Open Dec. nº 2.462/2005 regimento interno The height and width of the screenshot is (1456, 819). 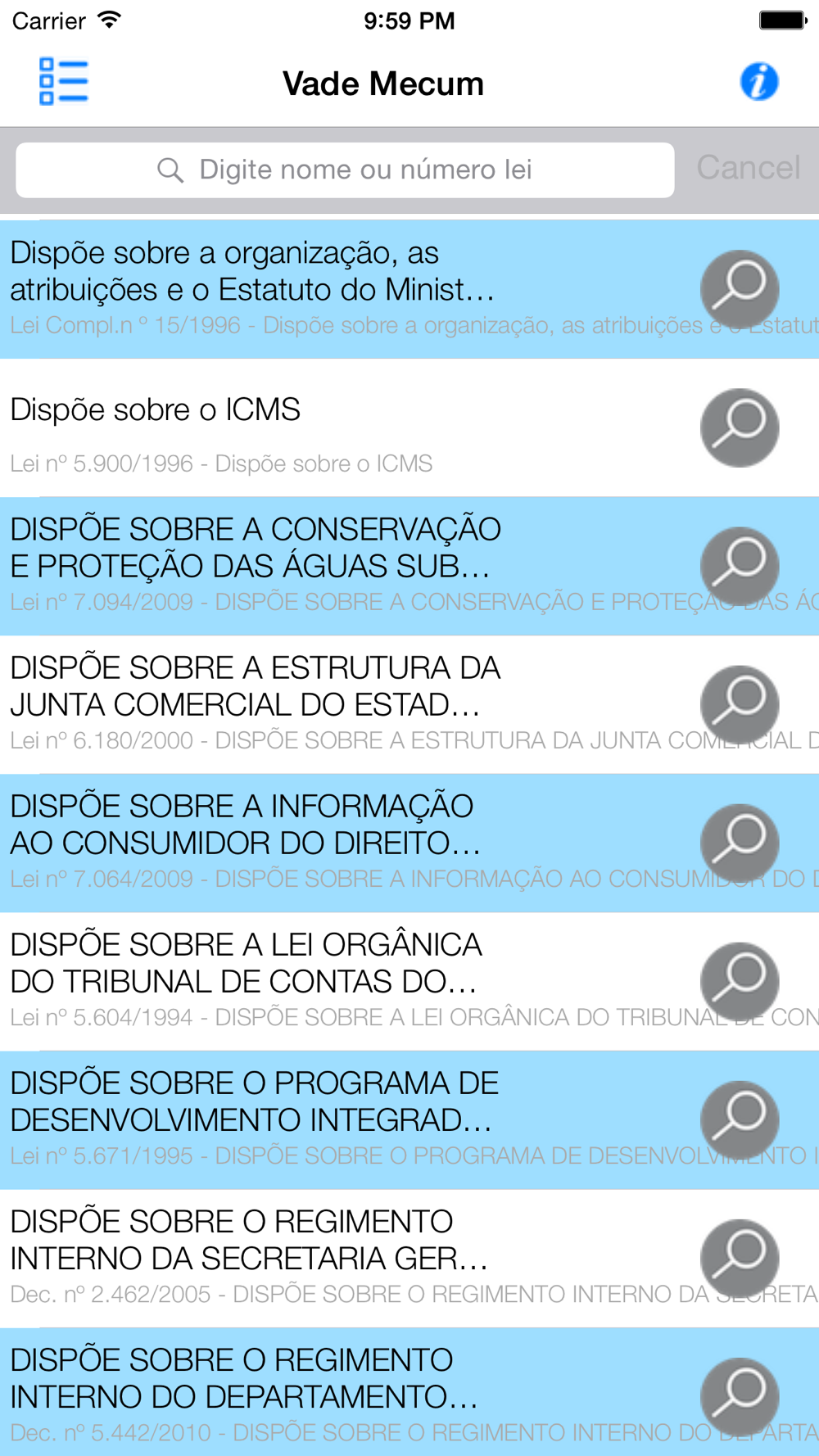(x=328, y=1258)
